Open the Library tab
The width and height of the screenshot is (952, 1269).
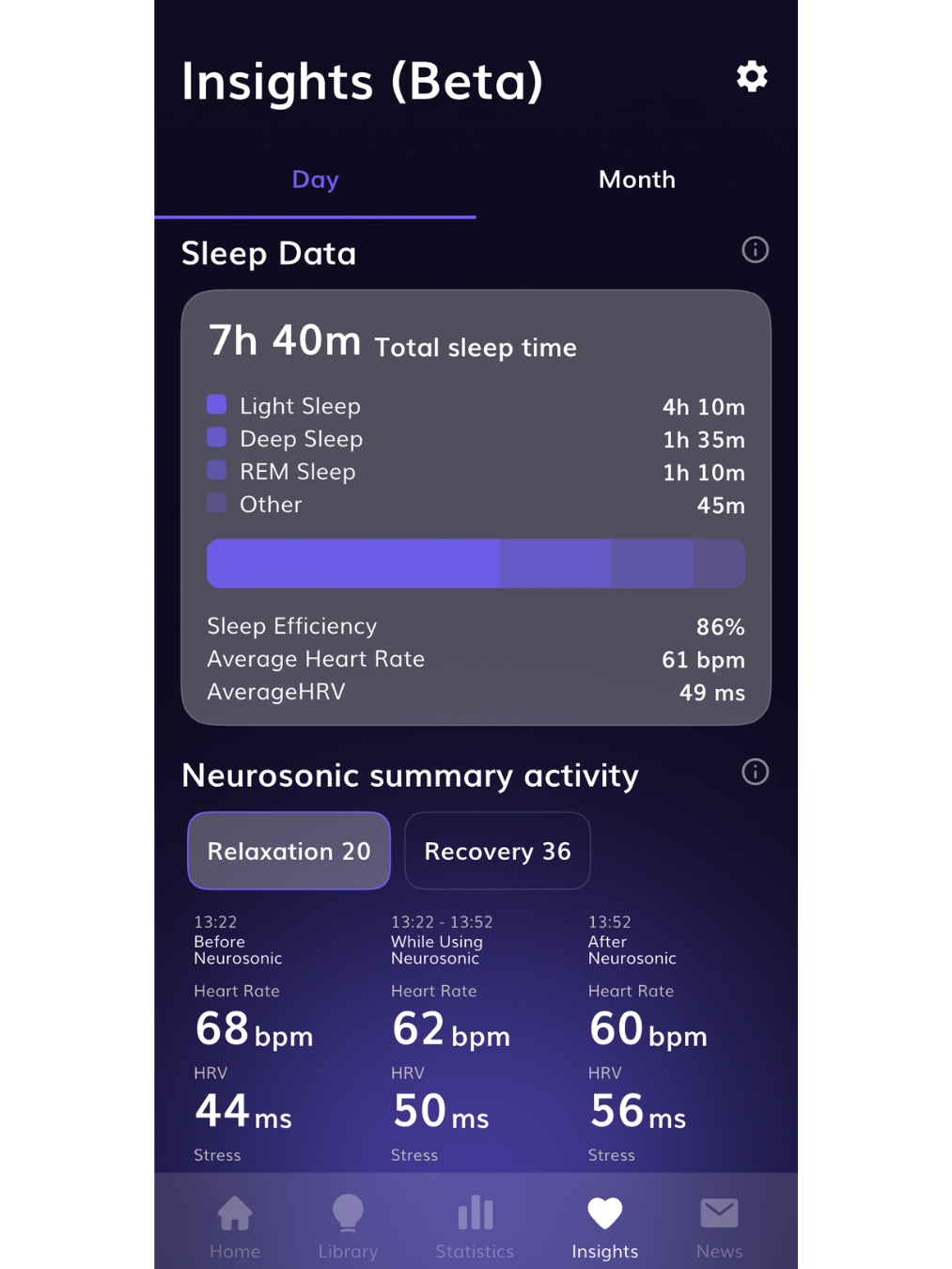(x=348, y=1226)
